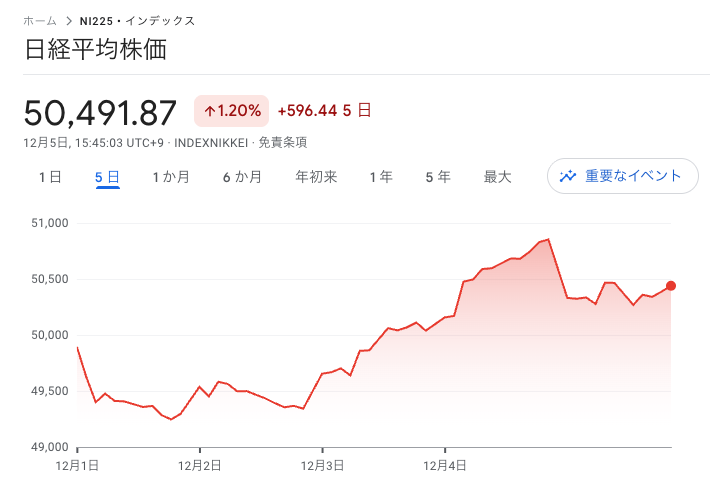Switch to the 1日 range tab
The image size is (710, 480).
coord(50,177)
